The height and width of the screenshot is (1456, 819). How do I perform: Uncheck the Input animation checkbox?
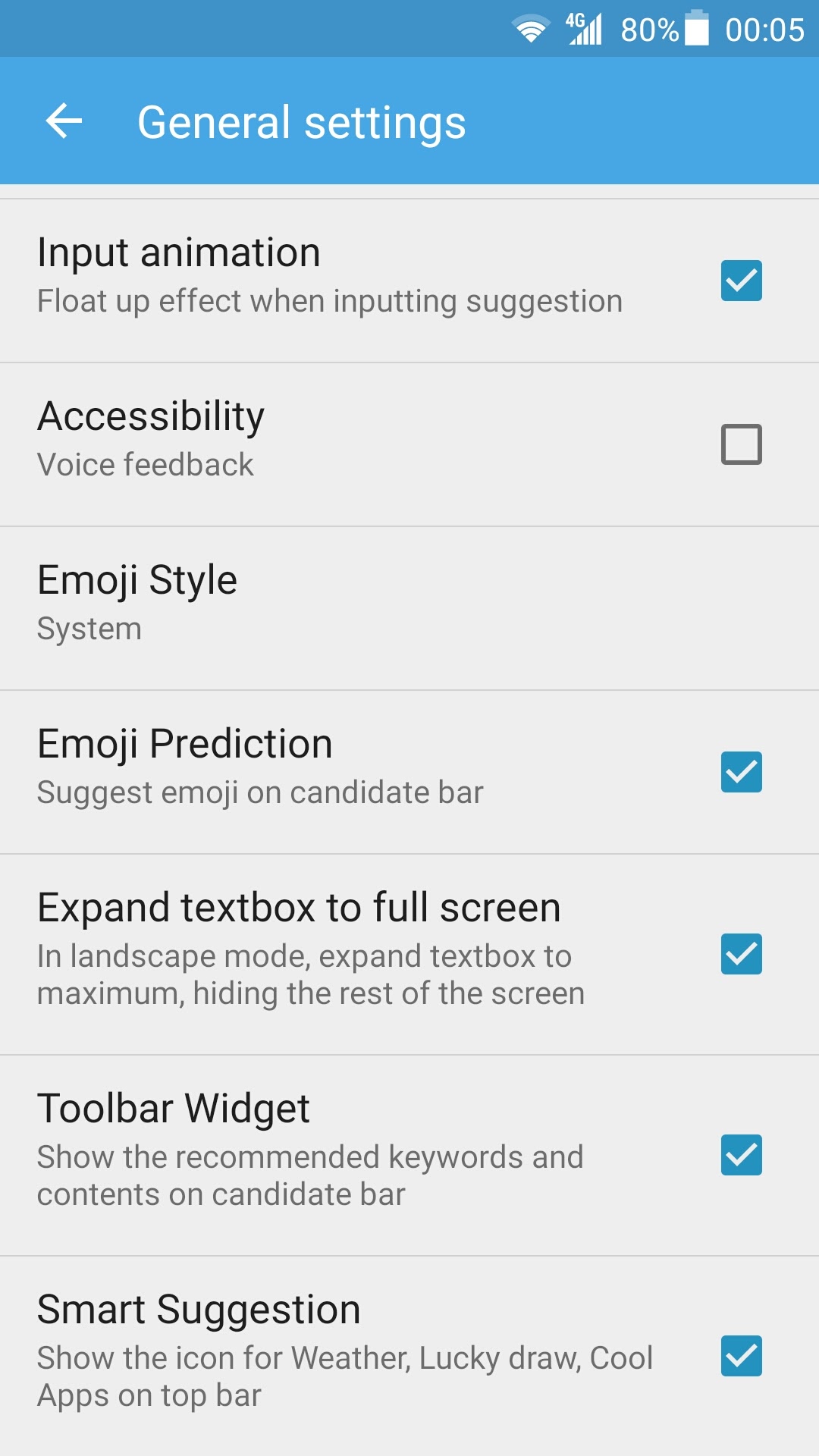[x=741, y=281]
